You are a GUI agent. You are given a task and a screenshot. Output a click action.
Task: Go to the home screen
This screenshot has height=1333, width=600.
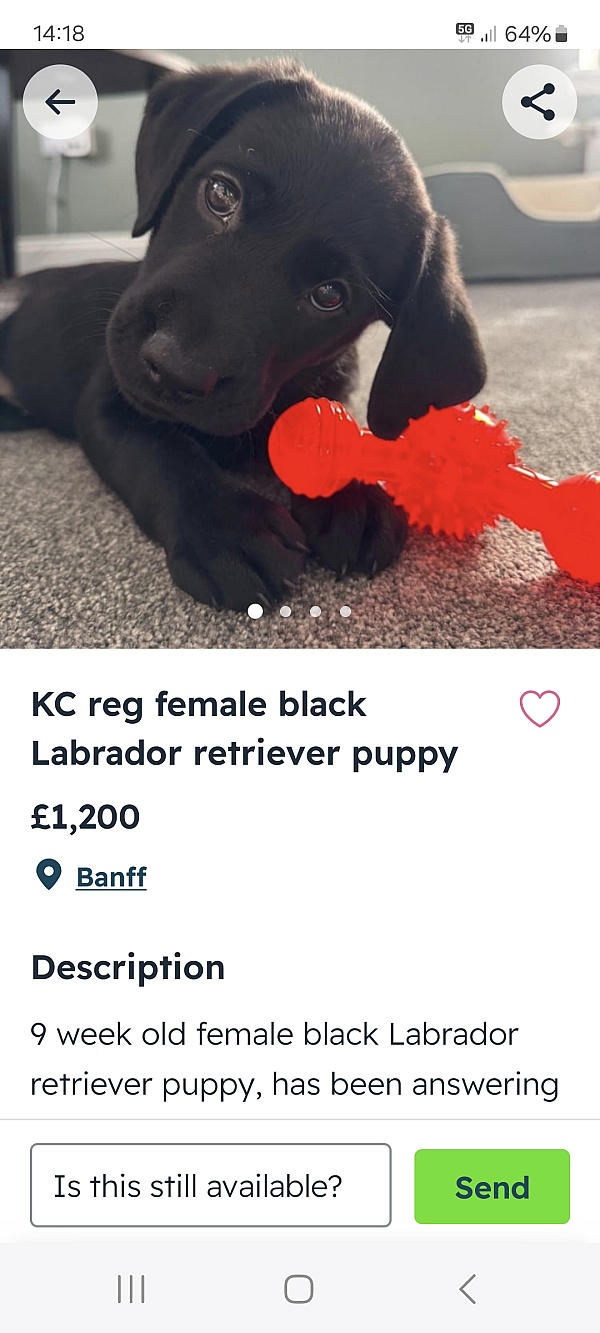pyautogui.click(x=299, y=1289)
